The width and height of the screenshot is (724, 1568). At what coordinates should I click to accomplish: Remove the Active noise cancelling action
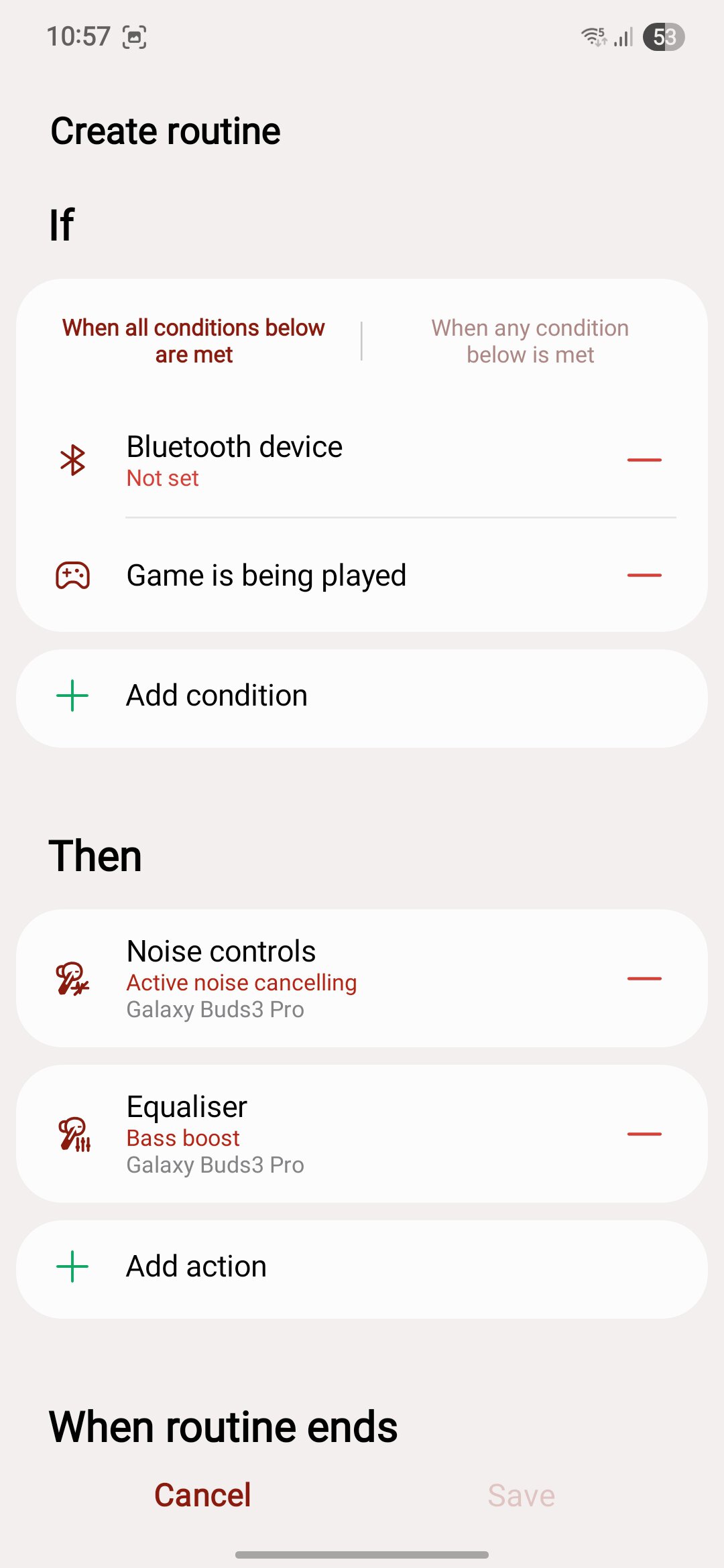(646, 978)
